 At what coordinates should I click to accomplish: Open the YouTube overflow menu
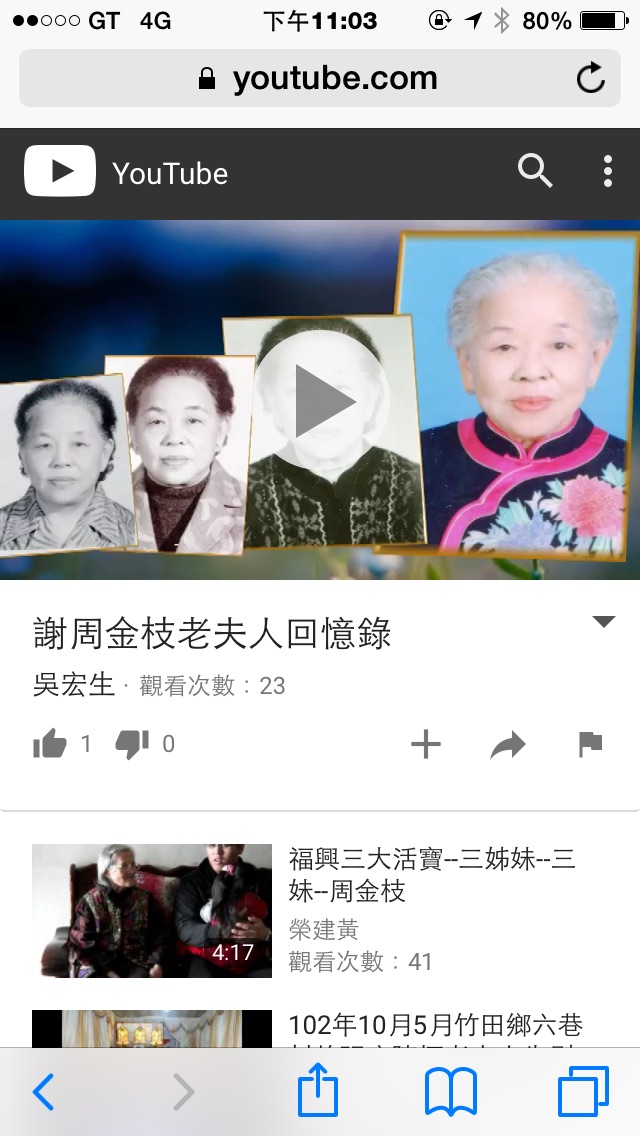pyautogui.click(x=608, y=172)
